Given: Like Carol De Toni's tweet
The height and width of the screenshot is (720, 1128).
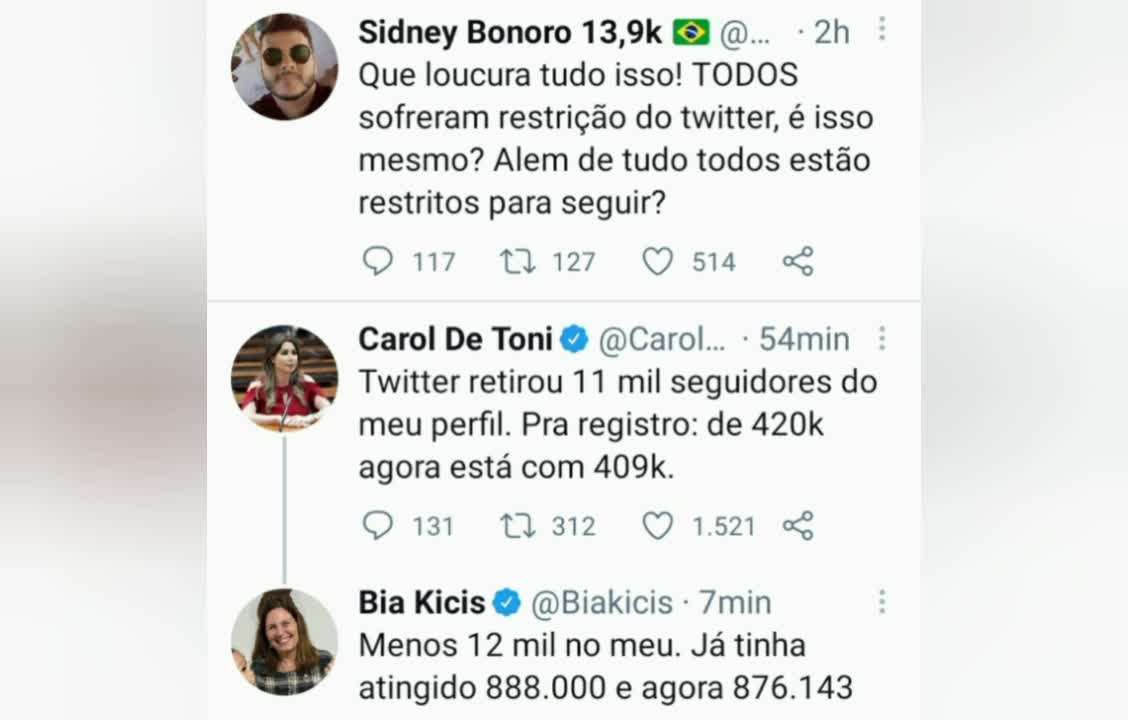Looking at the screenshot, I should pyautogui.click(x=657, y=526).
